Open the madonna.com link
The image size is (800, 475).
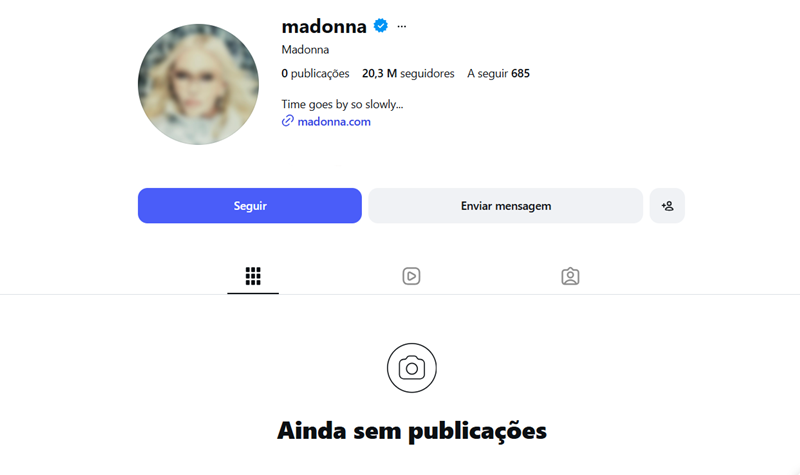coord(333,122)
